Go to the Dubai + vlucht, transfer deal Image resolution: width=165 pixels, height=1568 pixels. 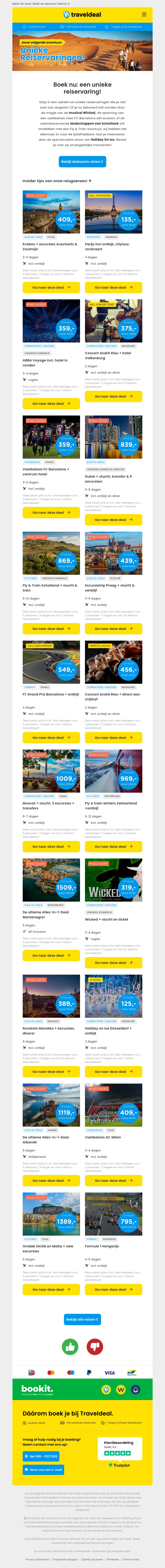click(113, 520)
